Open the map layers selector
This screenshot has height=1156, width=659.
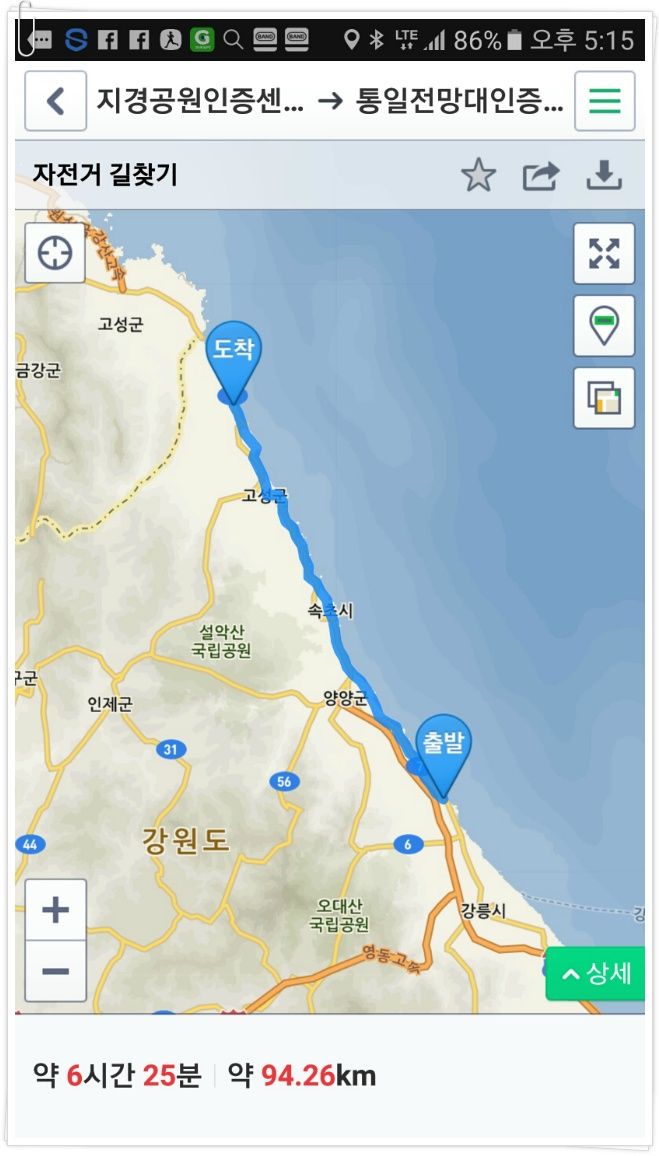click(604, 398)
